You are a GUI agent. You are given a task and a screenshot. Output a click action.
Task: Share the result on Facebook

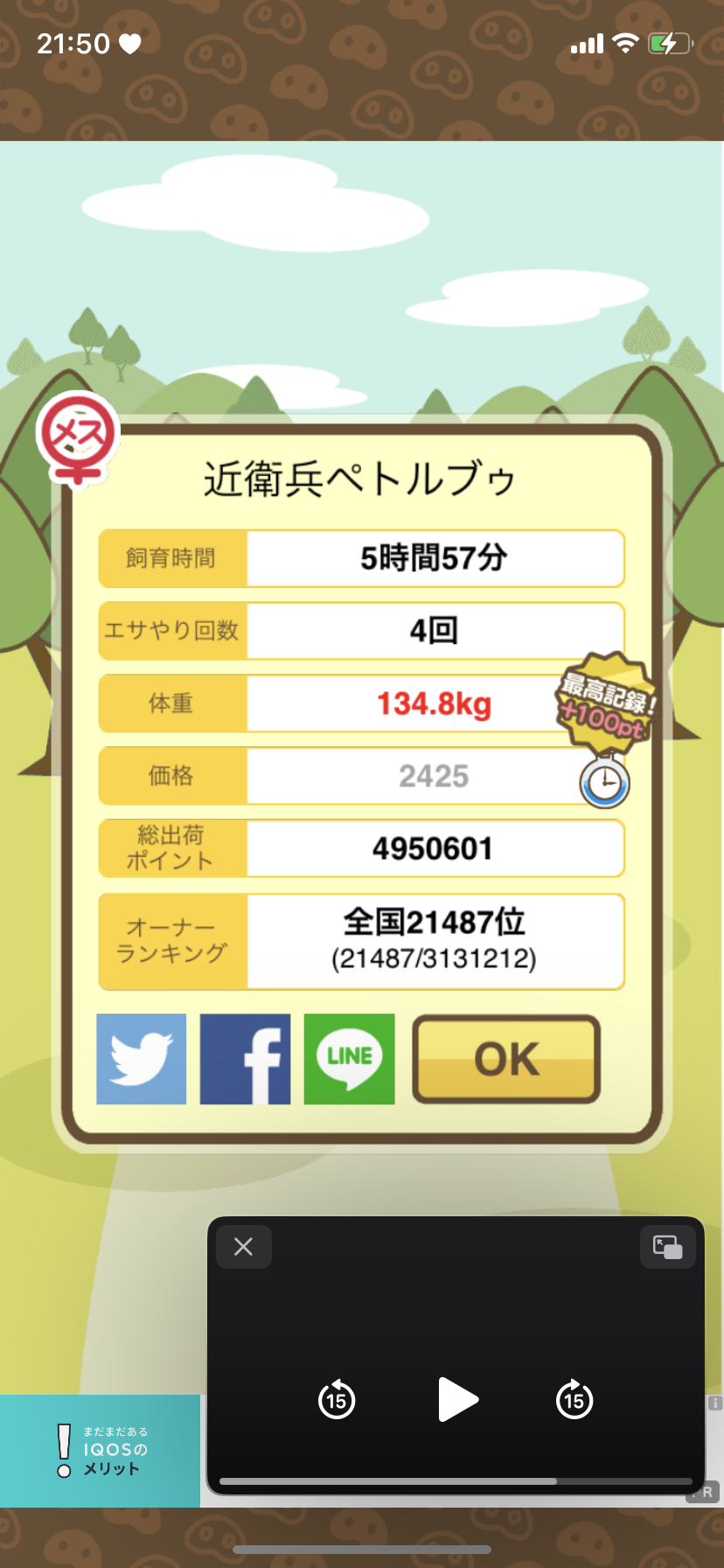245,1059
